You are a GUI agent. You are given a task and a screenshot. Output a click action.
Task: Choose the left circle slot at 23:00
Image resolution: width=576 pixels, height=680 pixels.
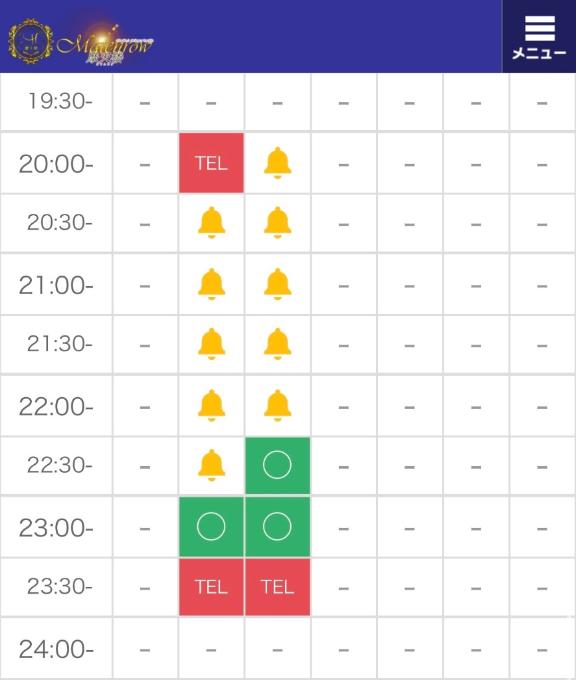pyautogui.click(x=211, y=526)
